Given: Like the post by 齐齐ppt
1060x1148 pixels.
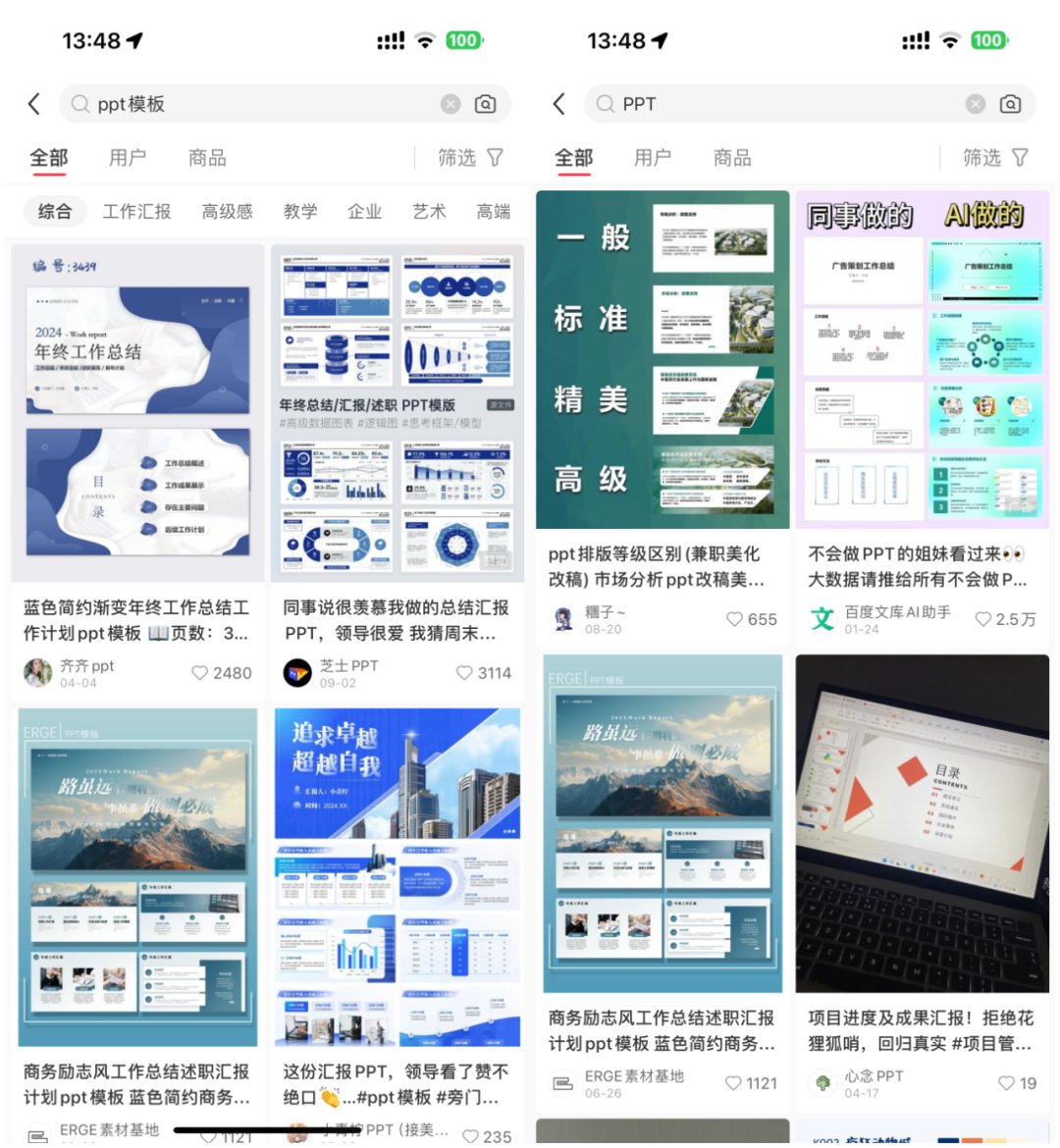Looking at the screenshot, I should [x=200, y=673].
